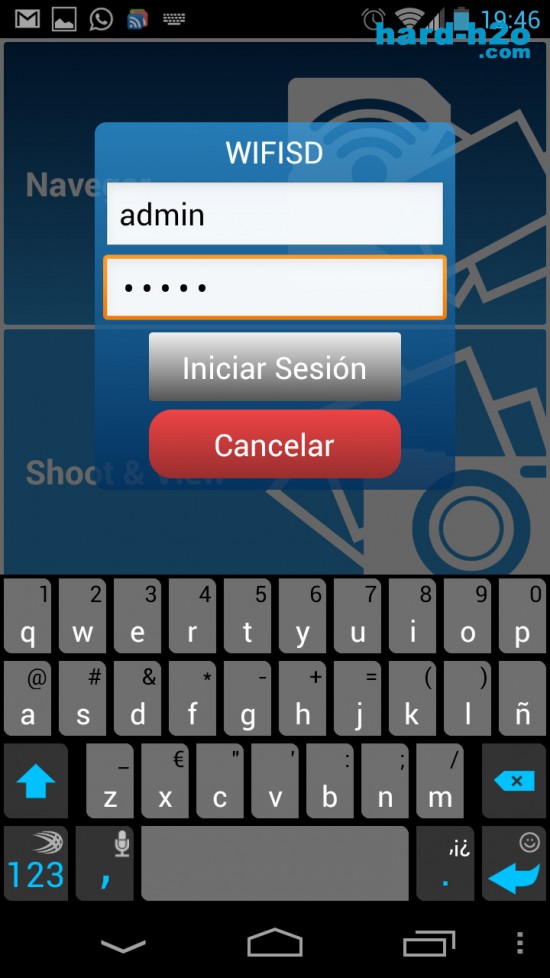Switch keyboard to 123 numbers layout
Viewport: 550px width, 978px height.
point(36,863)
